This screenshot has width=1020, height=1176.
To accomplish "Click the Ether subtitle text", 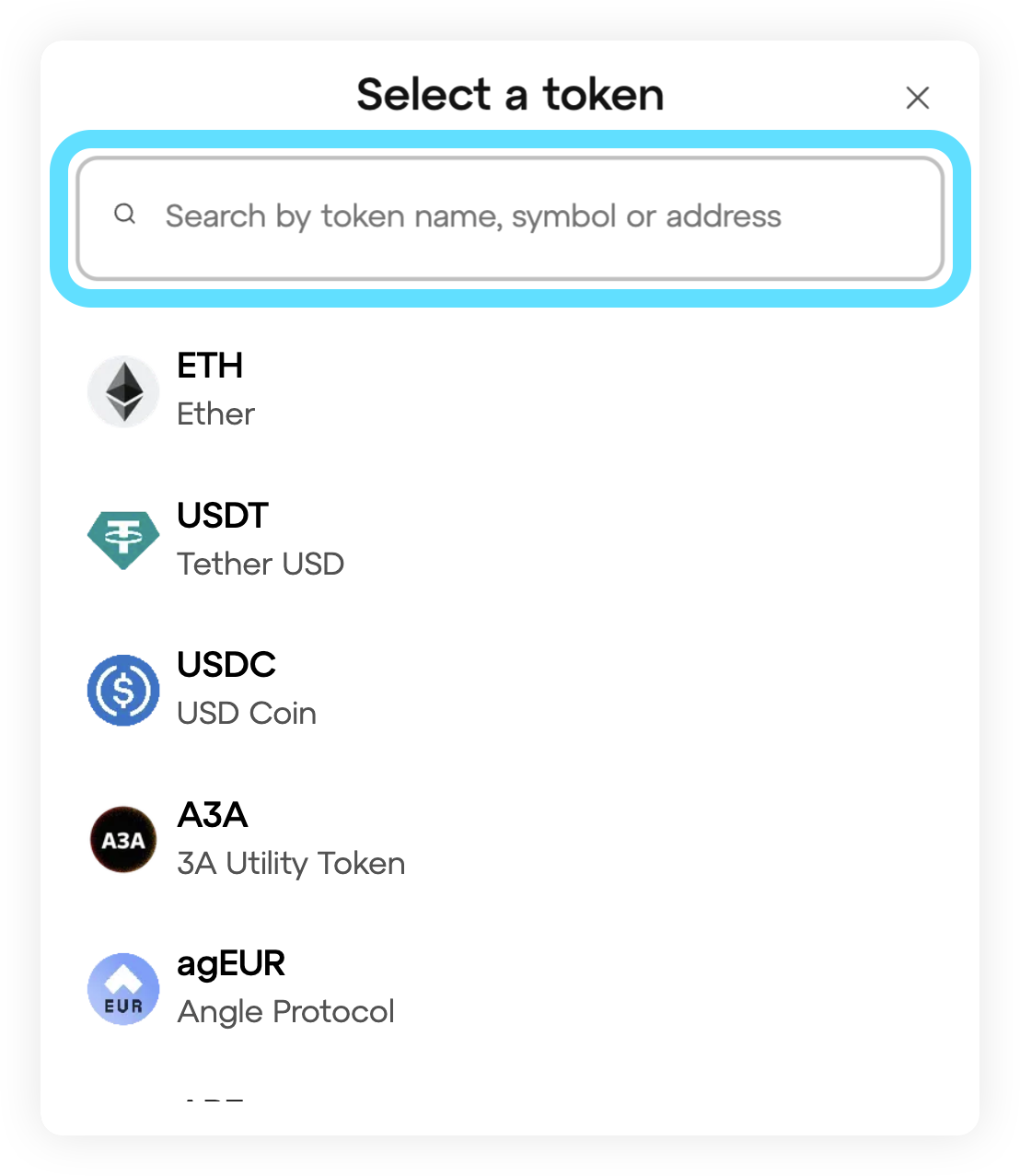I will 214,413.
